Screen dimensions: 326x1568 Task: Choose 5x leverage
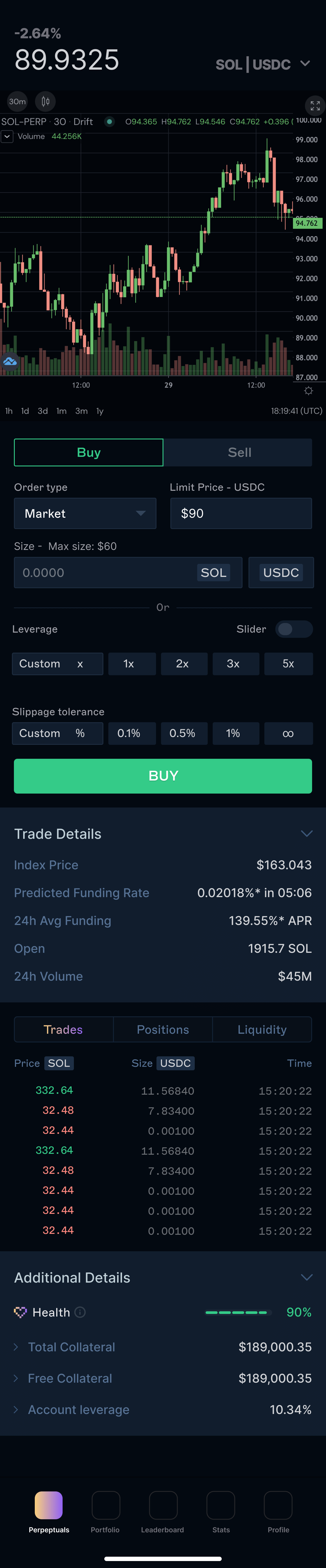(288, 663)
